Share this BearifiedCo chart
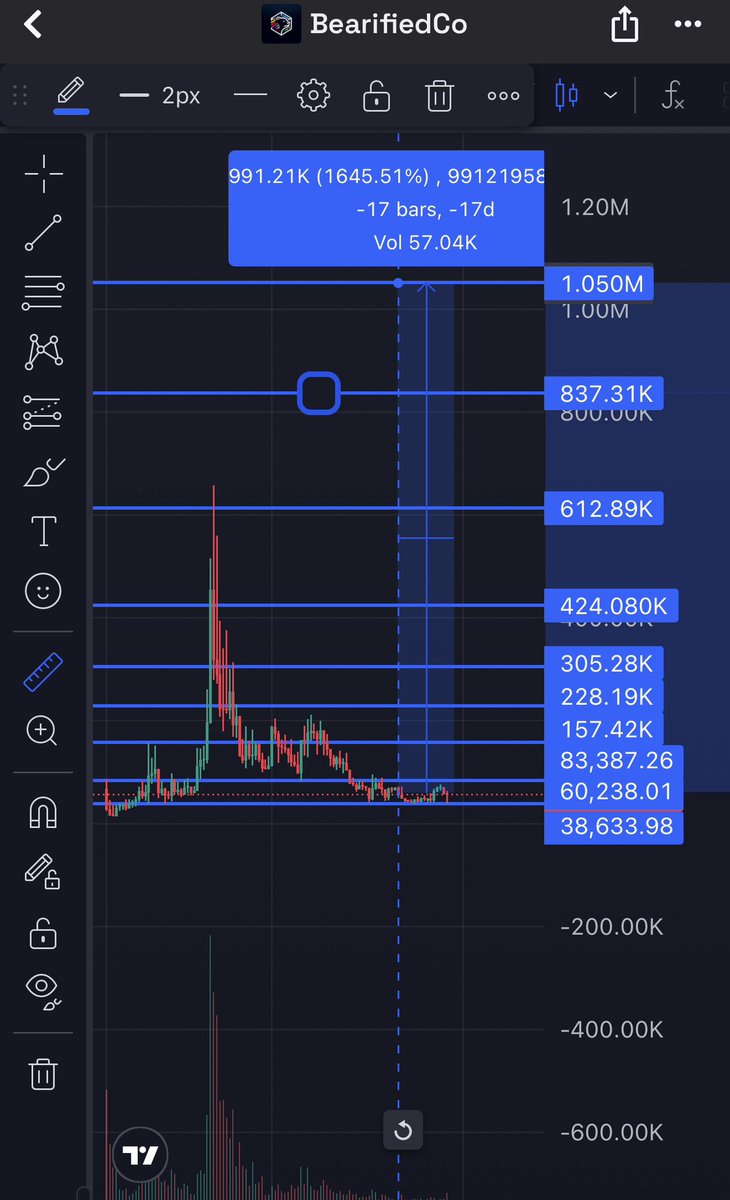This screenshot has height=1200, width=730. pyautogui.click(x=624, y=23)
